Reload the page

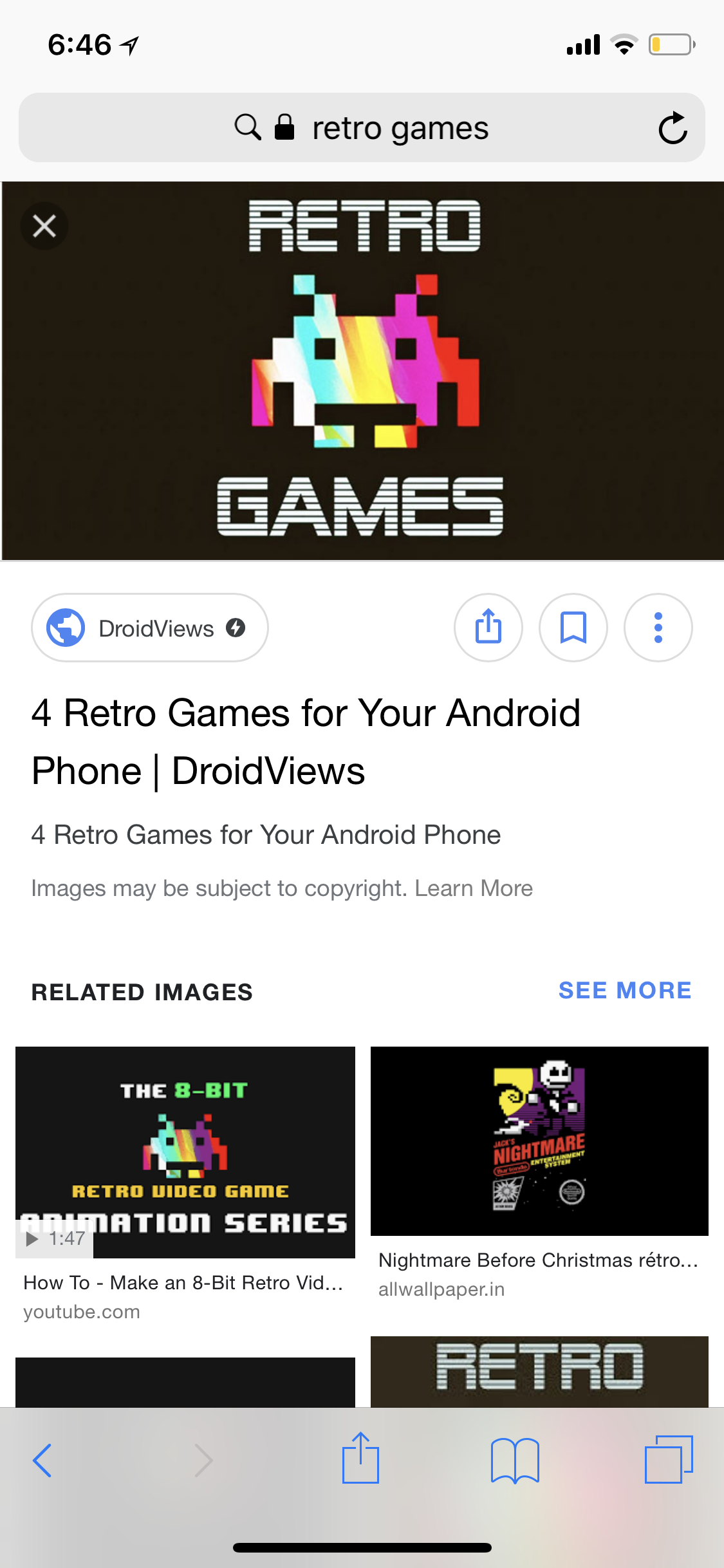(673, 128)
